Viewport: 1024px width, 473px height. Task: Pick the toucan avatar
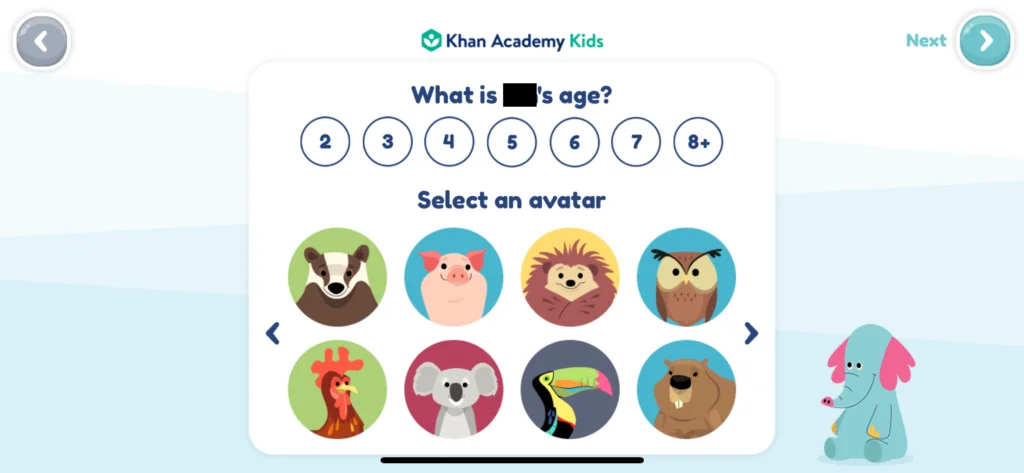[570, 389]
